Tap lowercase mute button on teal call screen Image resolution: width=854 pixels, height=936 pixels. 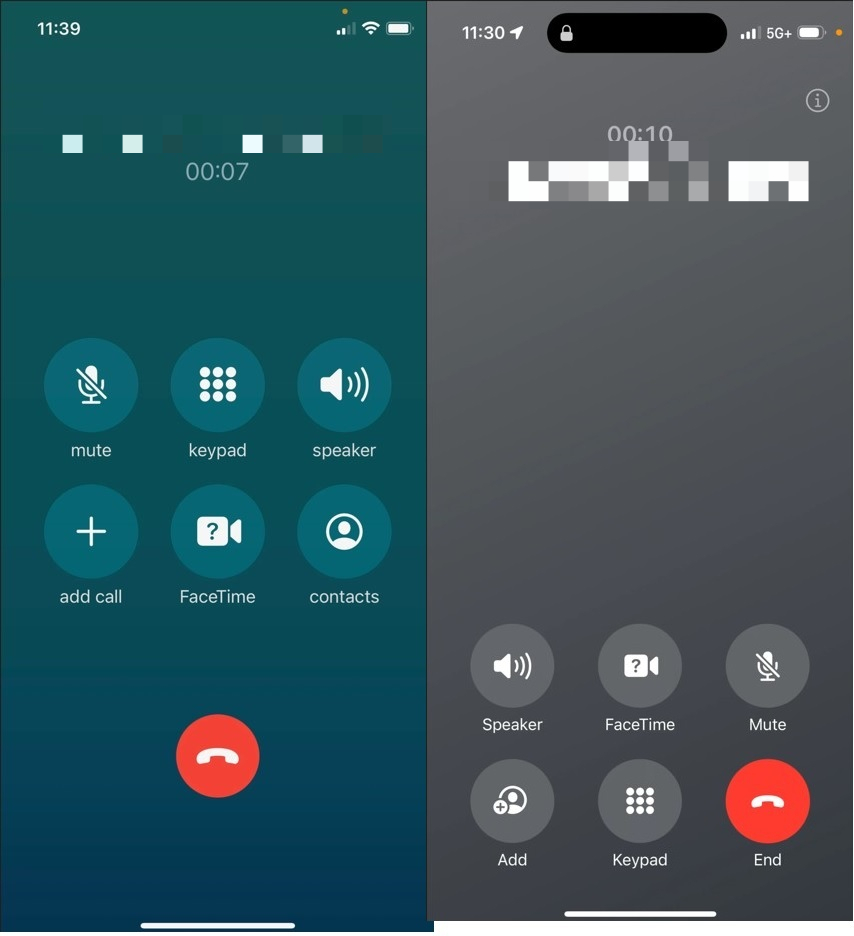[91, 385]
